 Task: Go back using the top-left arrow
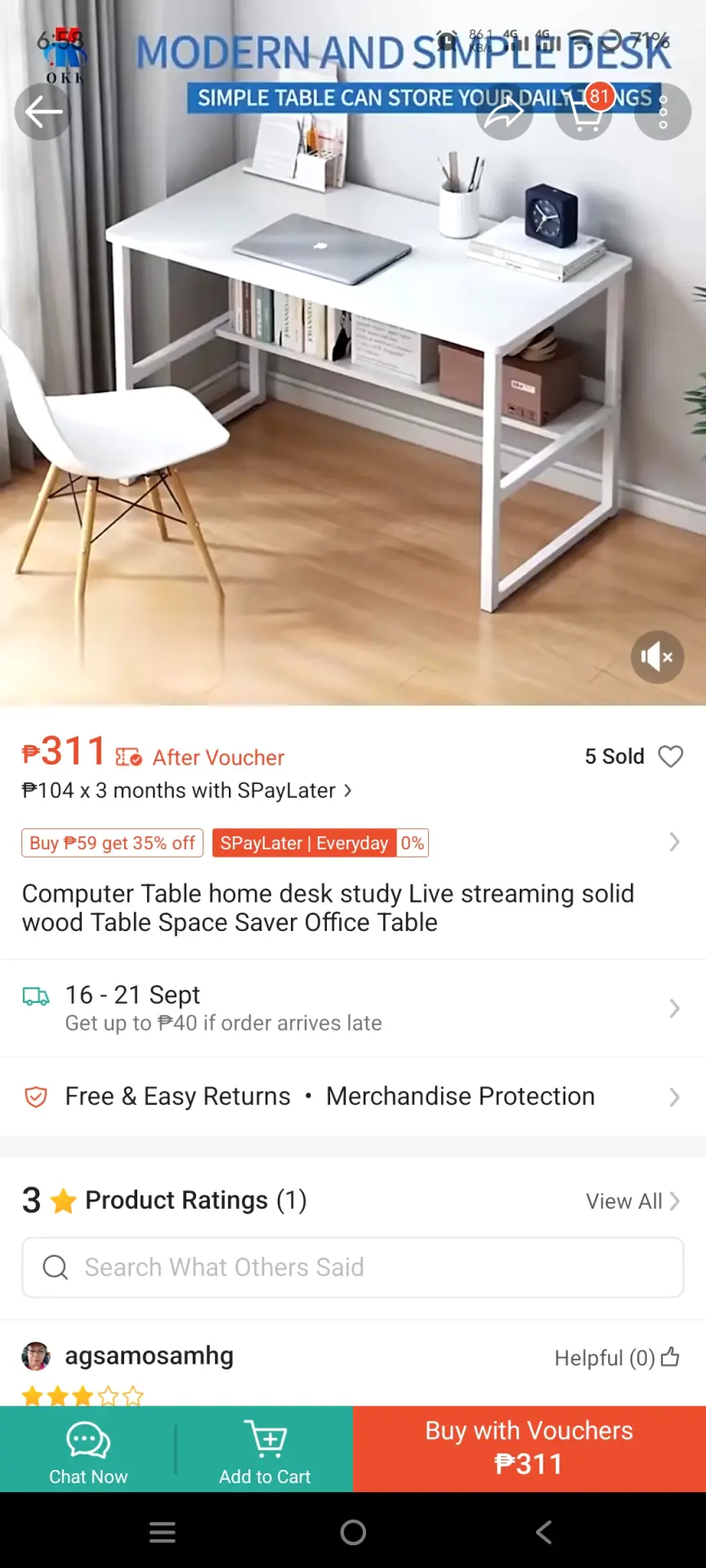click(x=42, y=112)
